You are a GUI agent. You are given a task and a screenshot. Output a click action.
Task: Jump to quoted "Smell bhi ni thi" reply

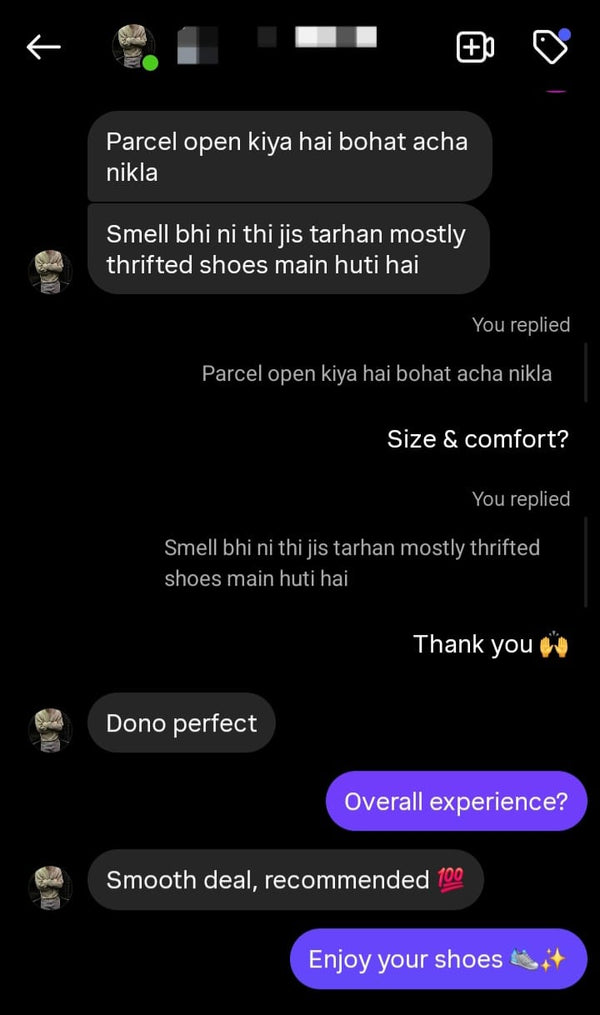(352, 562)
